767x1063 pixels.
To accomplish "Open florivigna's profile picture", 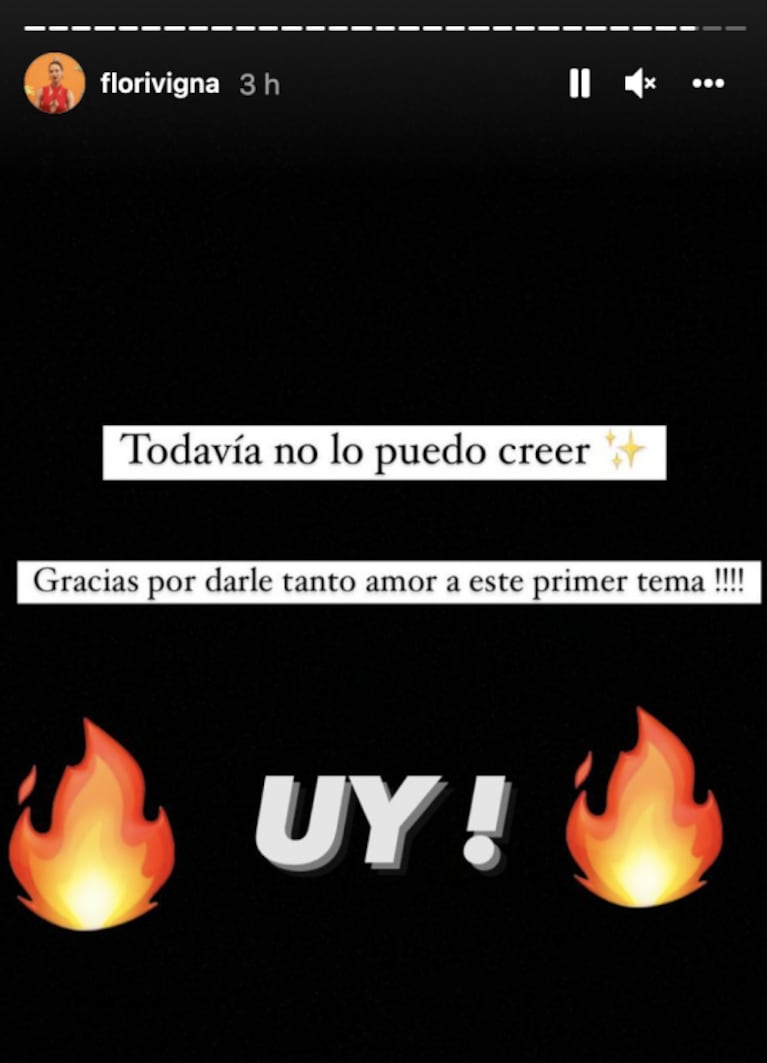I will pyautogui.click(x=55, y=83).
